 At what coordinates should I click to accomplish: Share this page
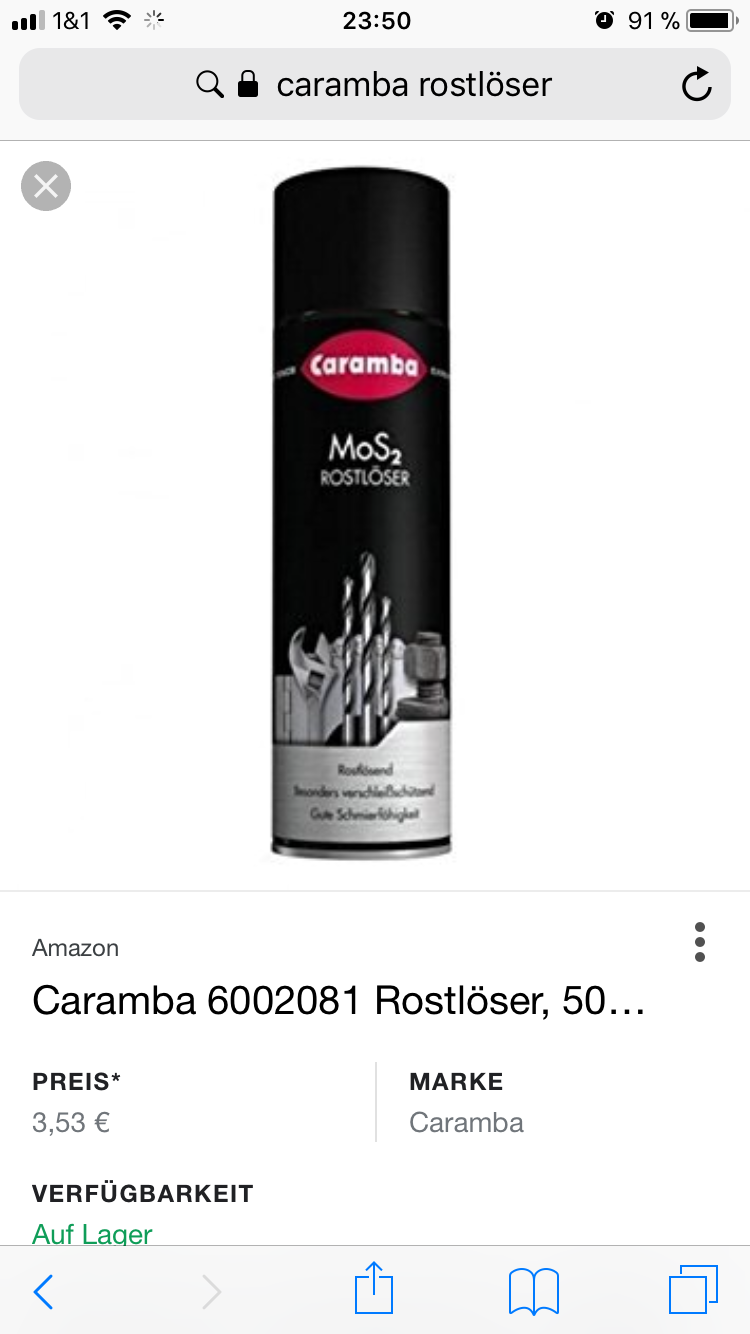[373, 1289]
